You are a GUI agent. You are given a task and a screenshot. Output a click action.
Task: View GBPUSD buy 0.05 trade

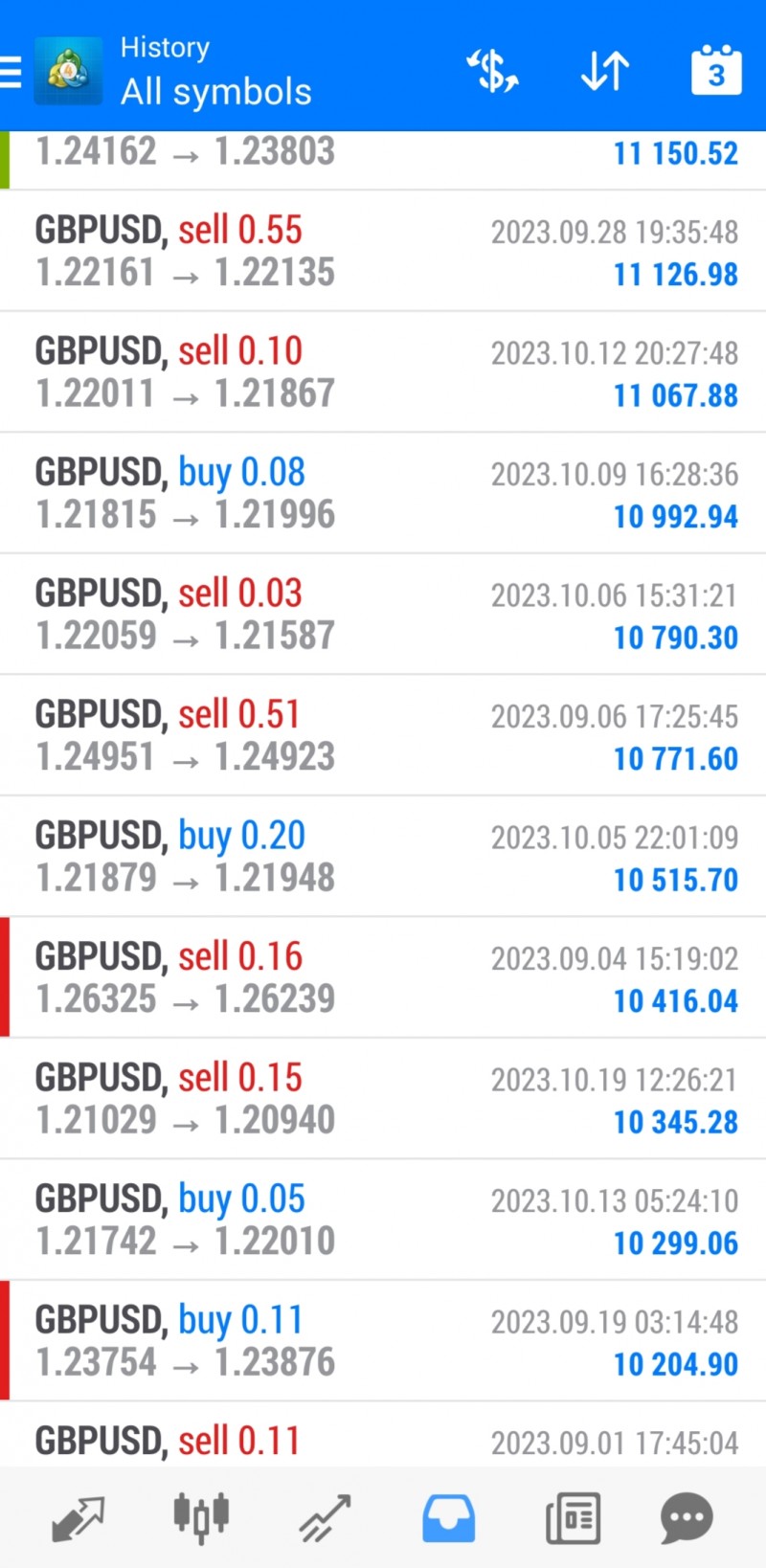[x=383, y=1220]
